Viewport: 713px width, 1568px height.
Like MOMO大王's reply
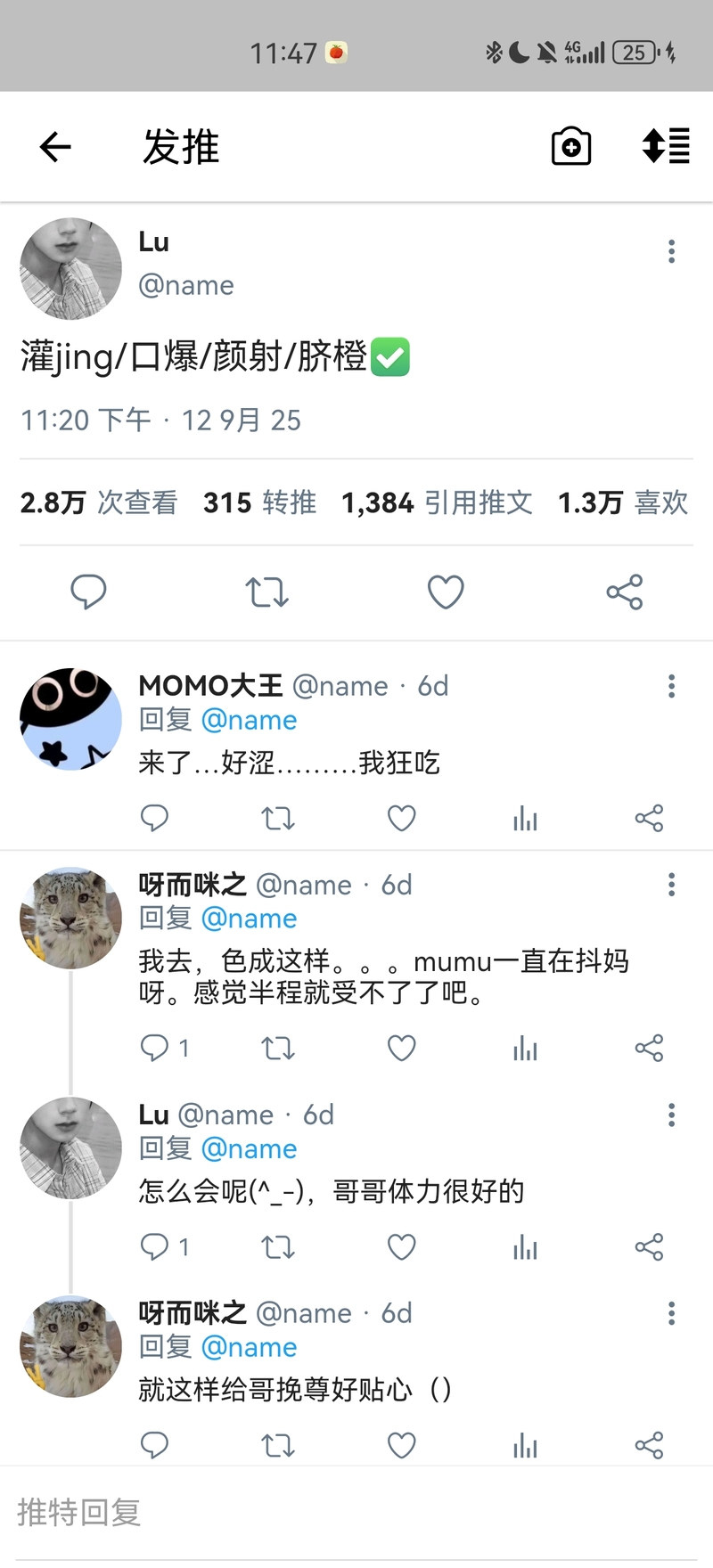tap(402, 818)
